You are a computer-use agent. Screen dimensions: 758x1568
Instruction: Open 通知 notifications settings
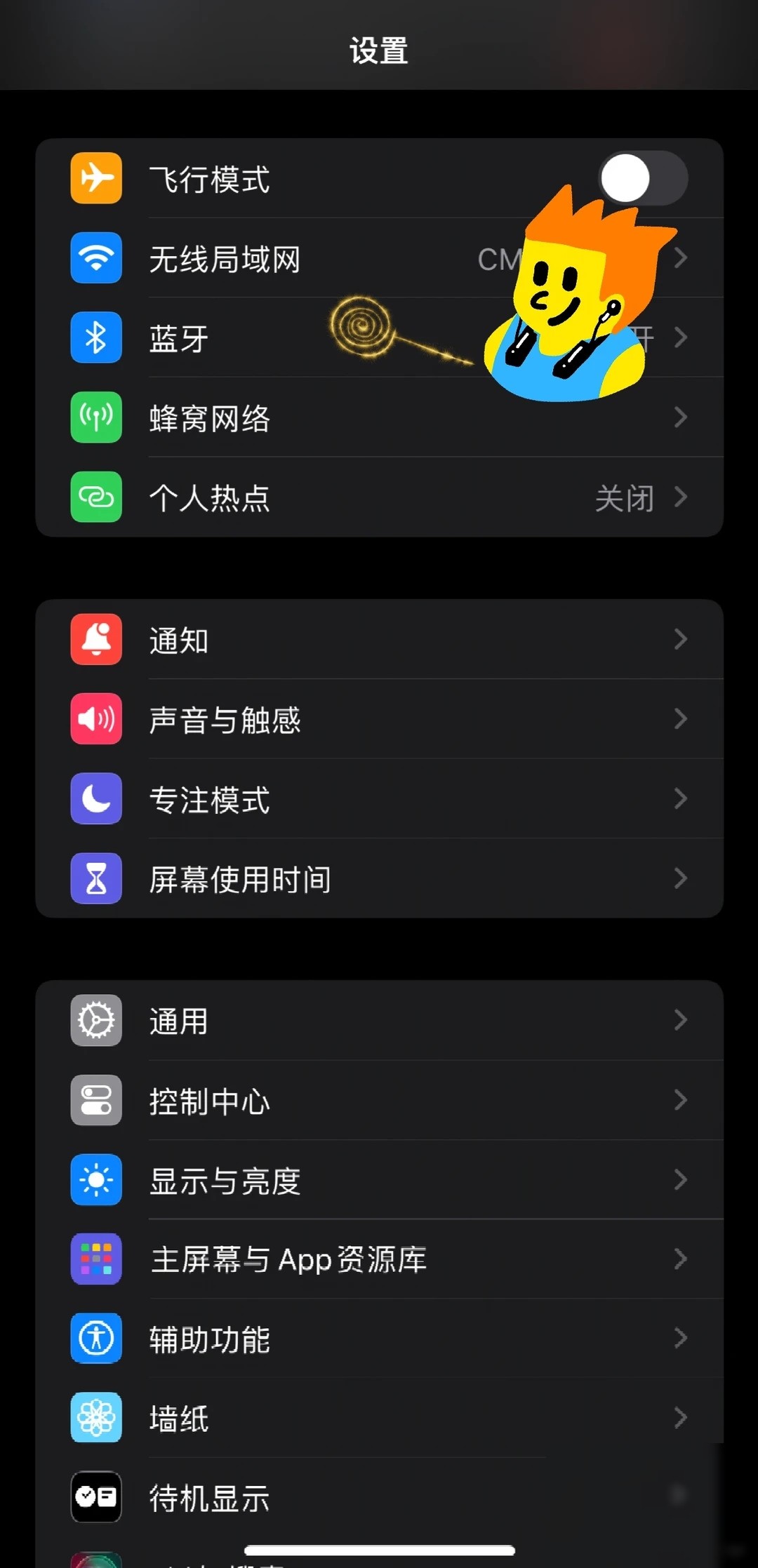click(x=379, y=639)
